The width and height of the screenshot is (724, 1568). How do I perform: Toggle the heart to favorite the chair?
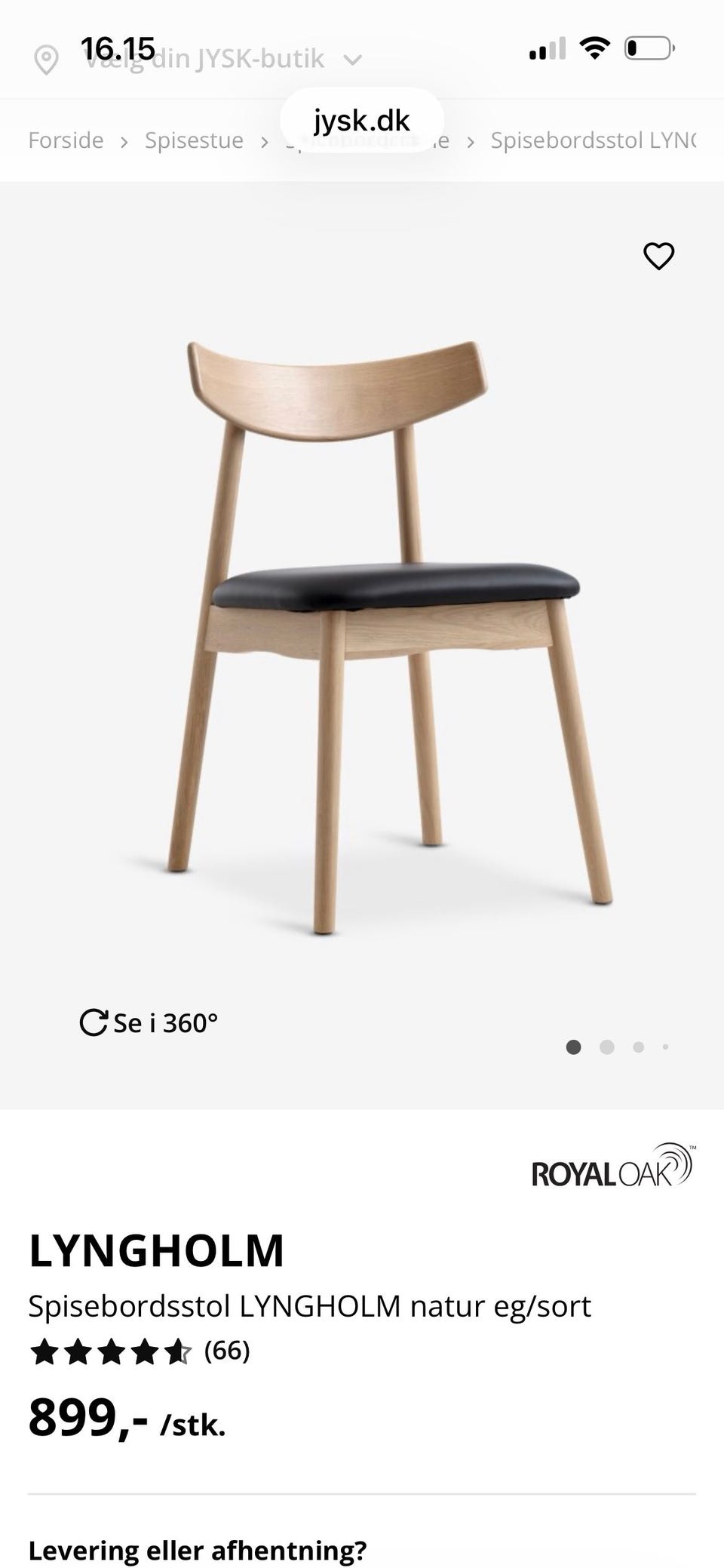(658, 257)
